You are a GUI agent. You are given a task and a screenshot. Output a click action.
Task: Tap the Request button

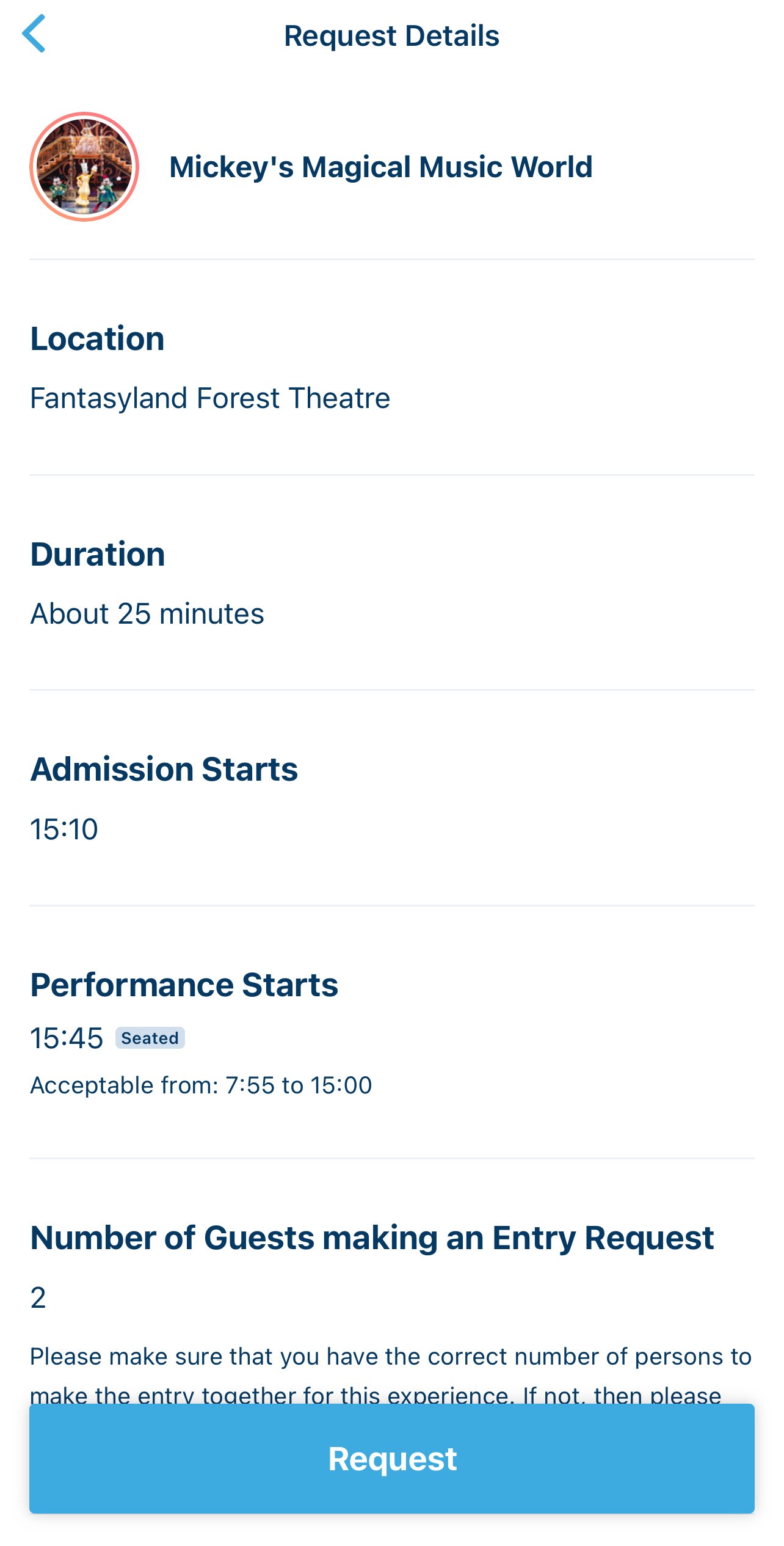[392, 1460]
